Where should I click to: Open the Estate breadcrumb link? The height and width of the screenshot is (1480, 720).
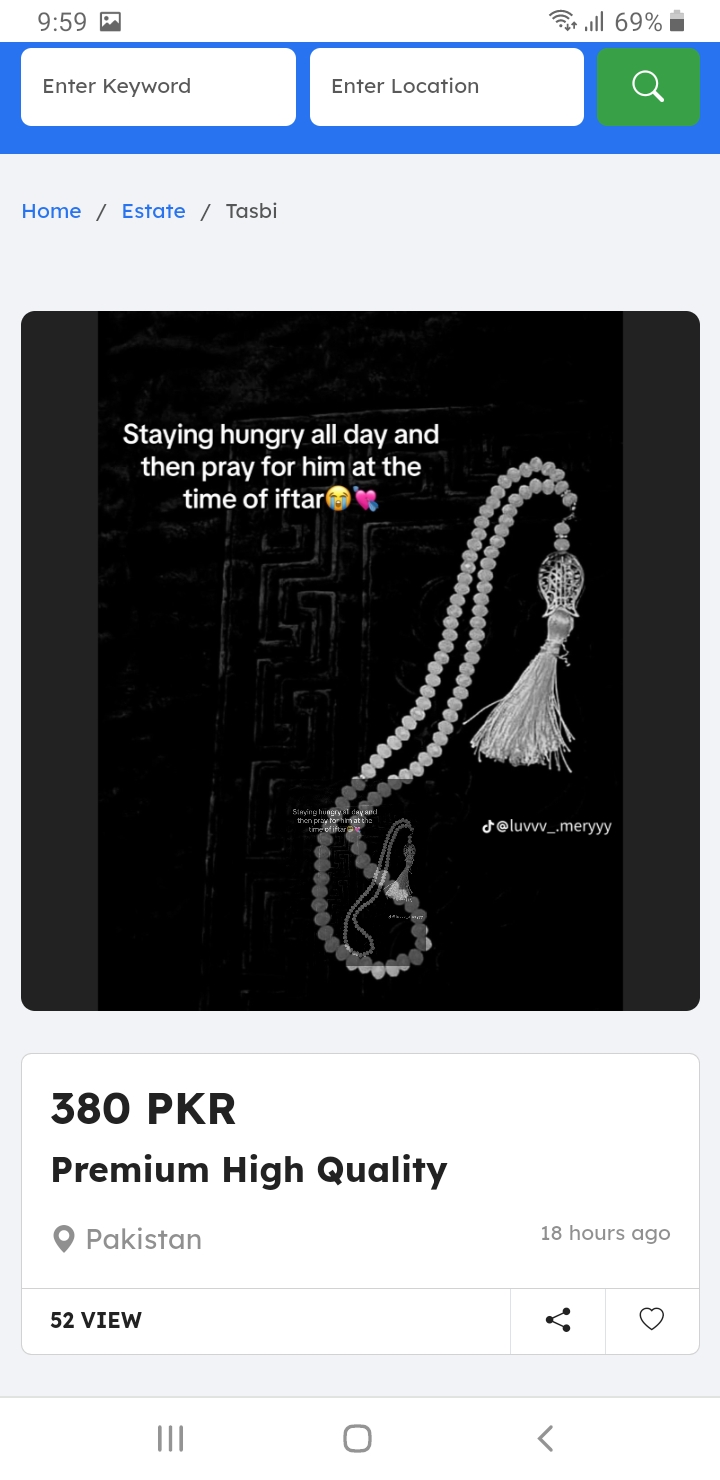(153, 211)
